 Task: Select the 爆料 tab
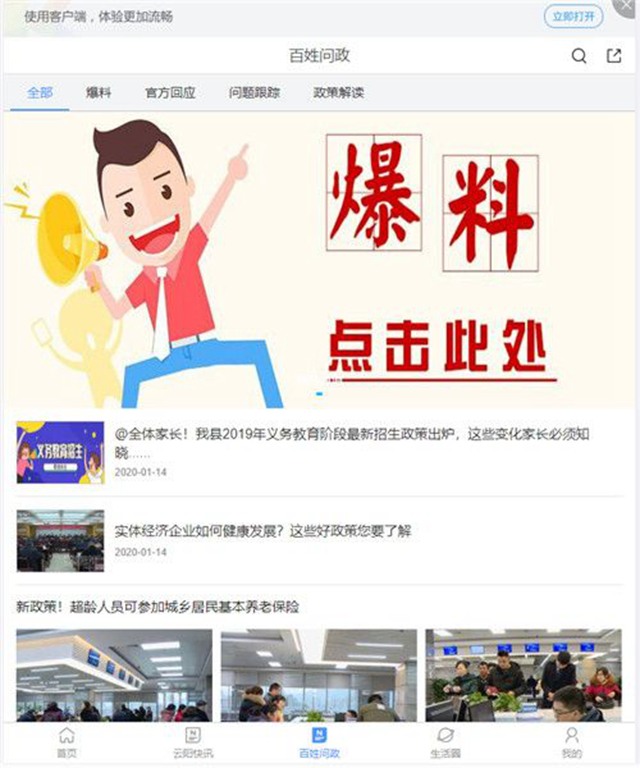pos(98,93)
